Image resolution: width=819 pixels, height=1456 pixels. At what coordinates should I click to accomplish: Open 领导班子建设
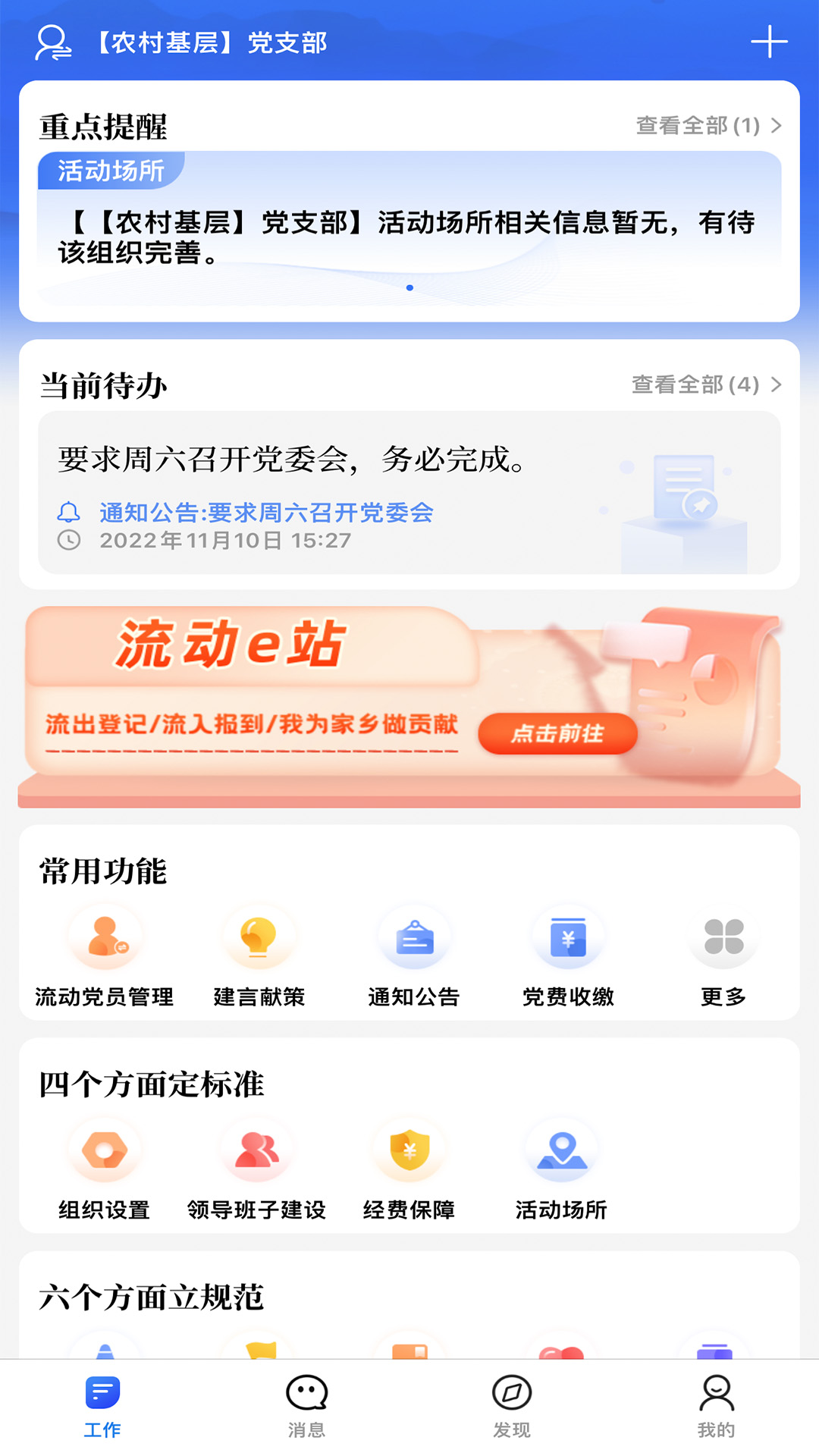(257, 1169)
